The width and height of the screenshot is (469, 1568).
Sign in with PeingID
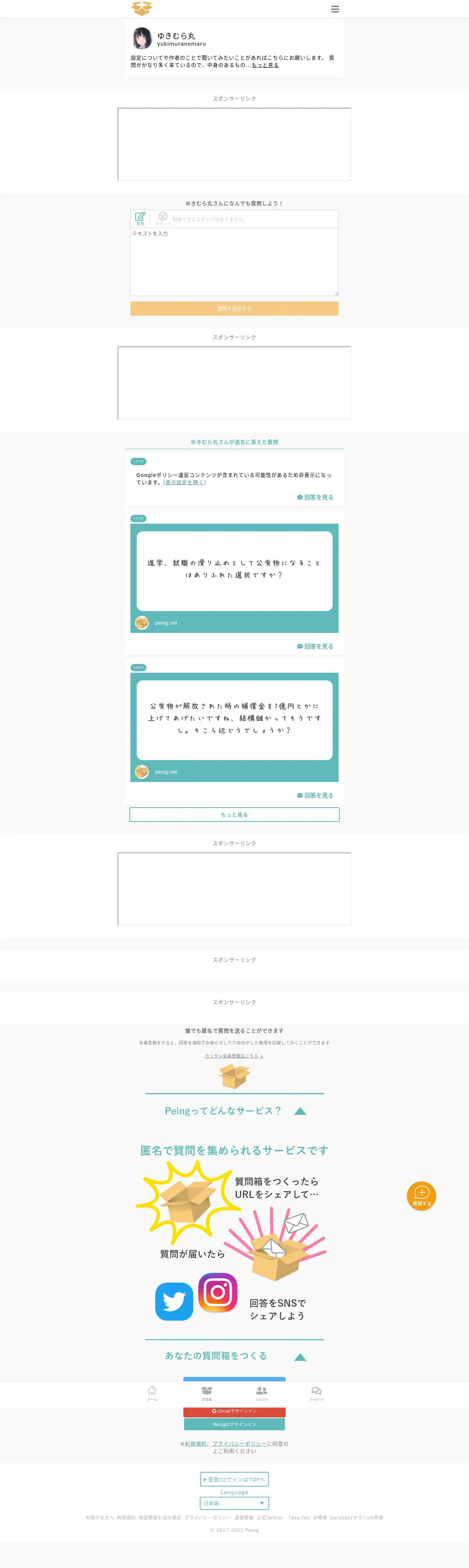click(x=234, y=1424)
